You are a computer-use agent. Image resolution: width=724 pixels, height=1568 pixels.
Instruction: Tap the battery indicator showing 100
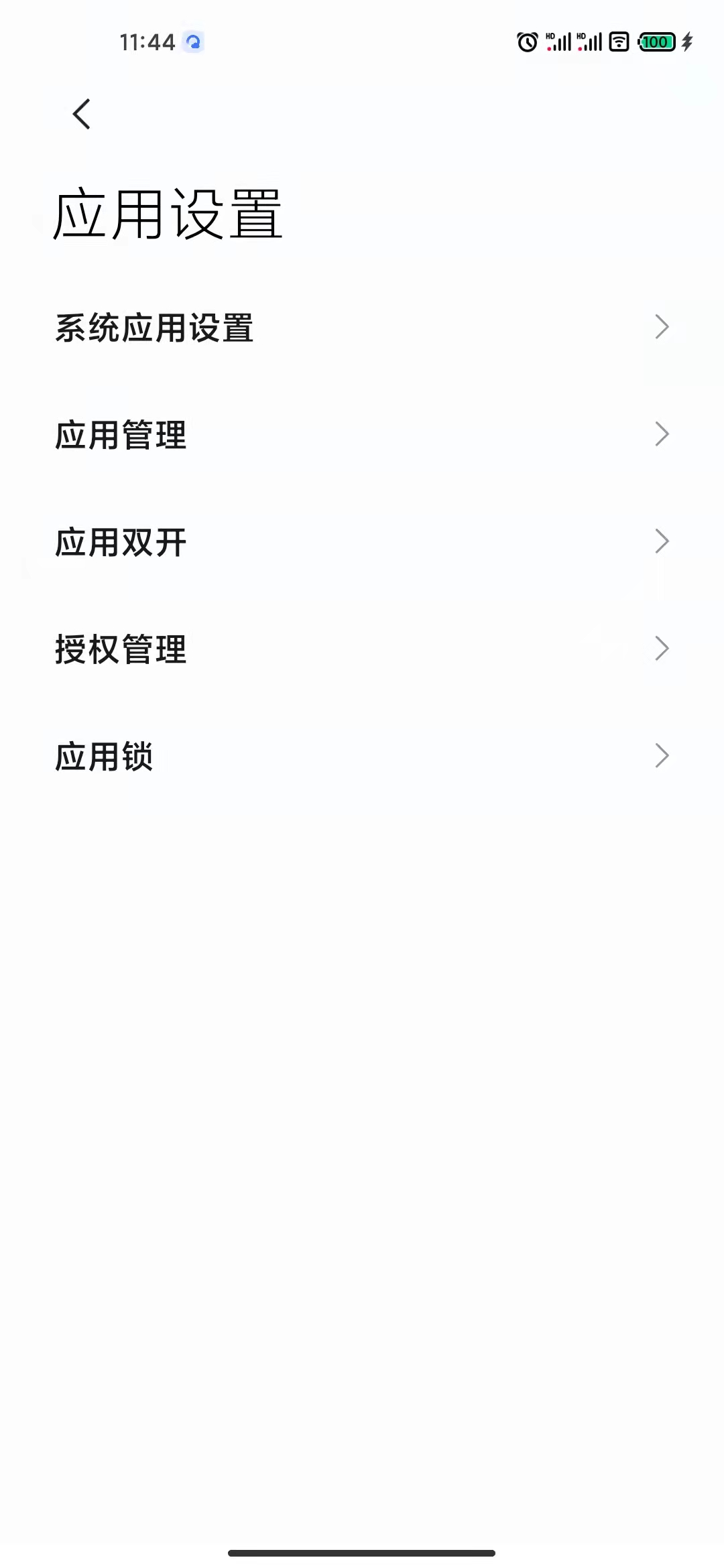point(656,42)
